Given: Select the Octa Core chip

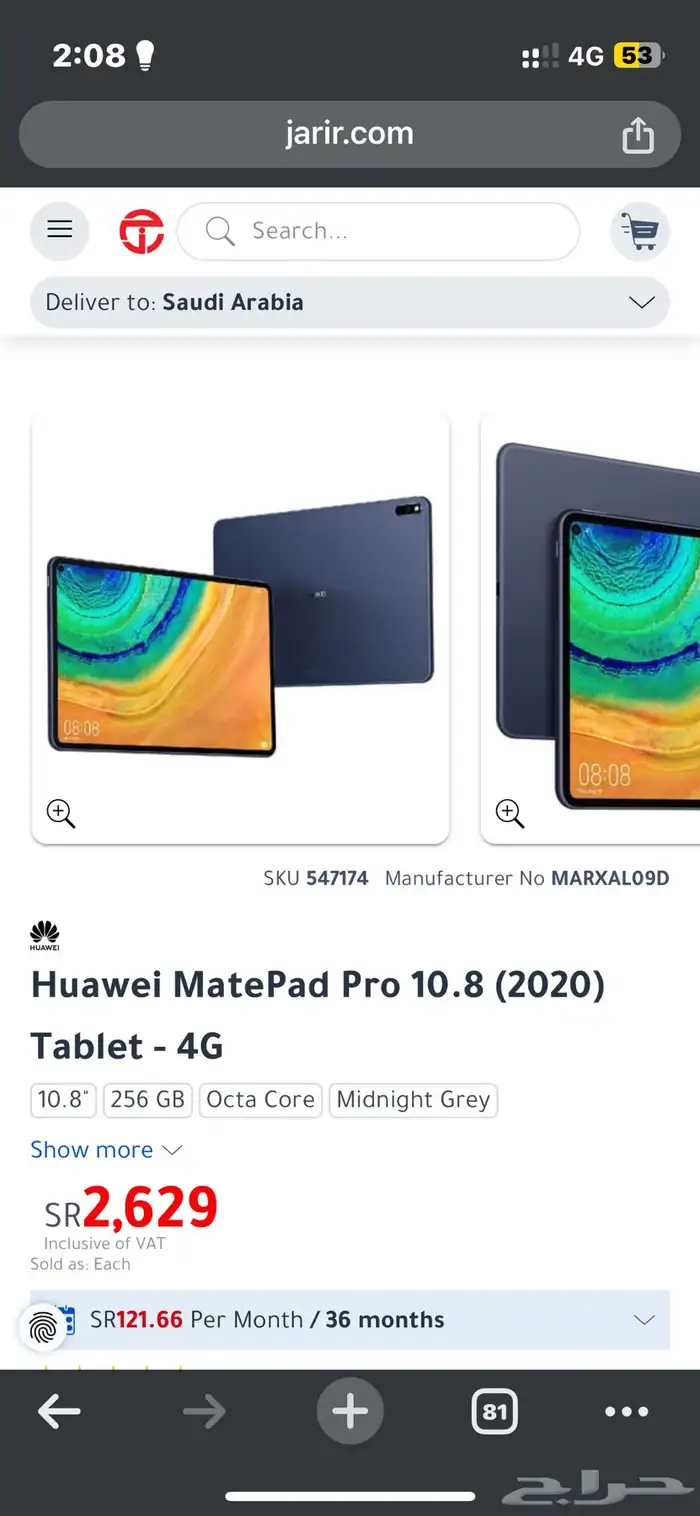Looking at the screenshot, I should (261, 1100).
